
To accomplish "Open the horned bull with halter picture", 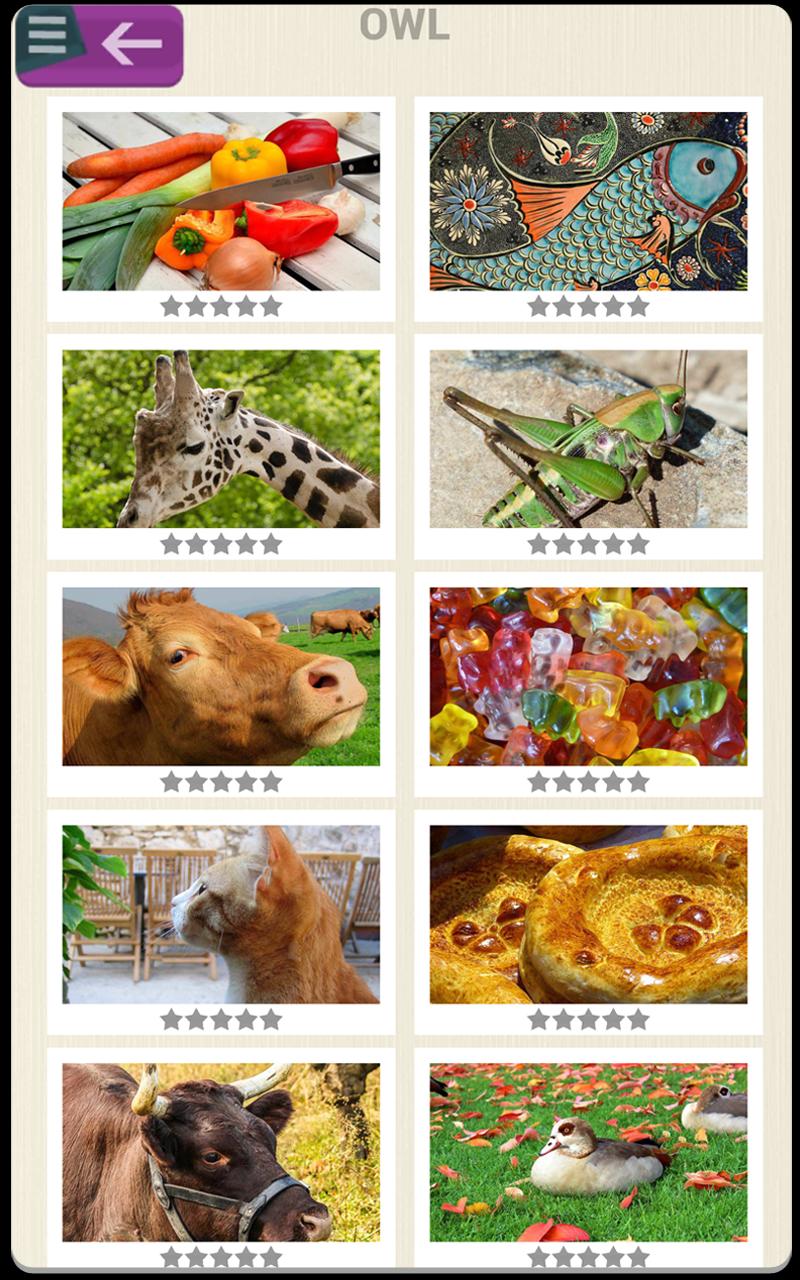I will coord(221,1152).
